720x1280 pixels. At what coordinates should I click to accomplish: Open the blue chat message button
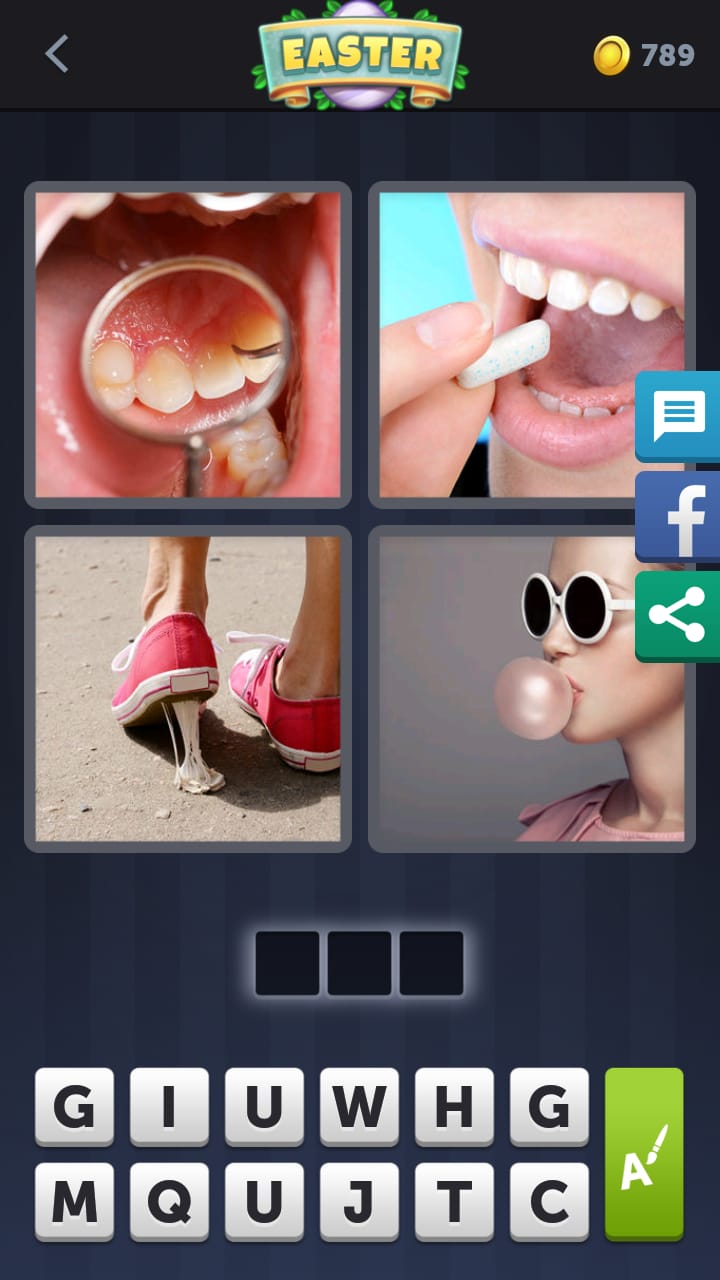(679, 416)
